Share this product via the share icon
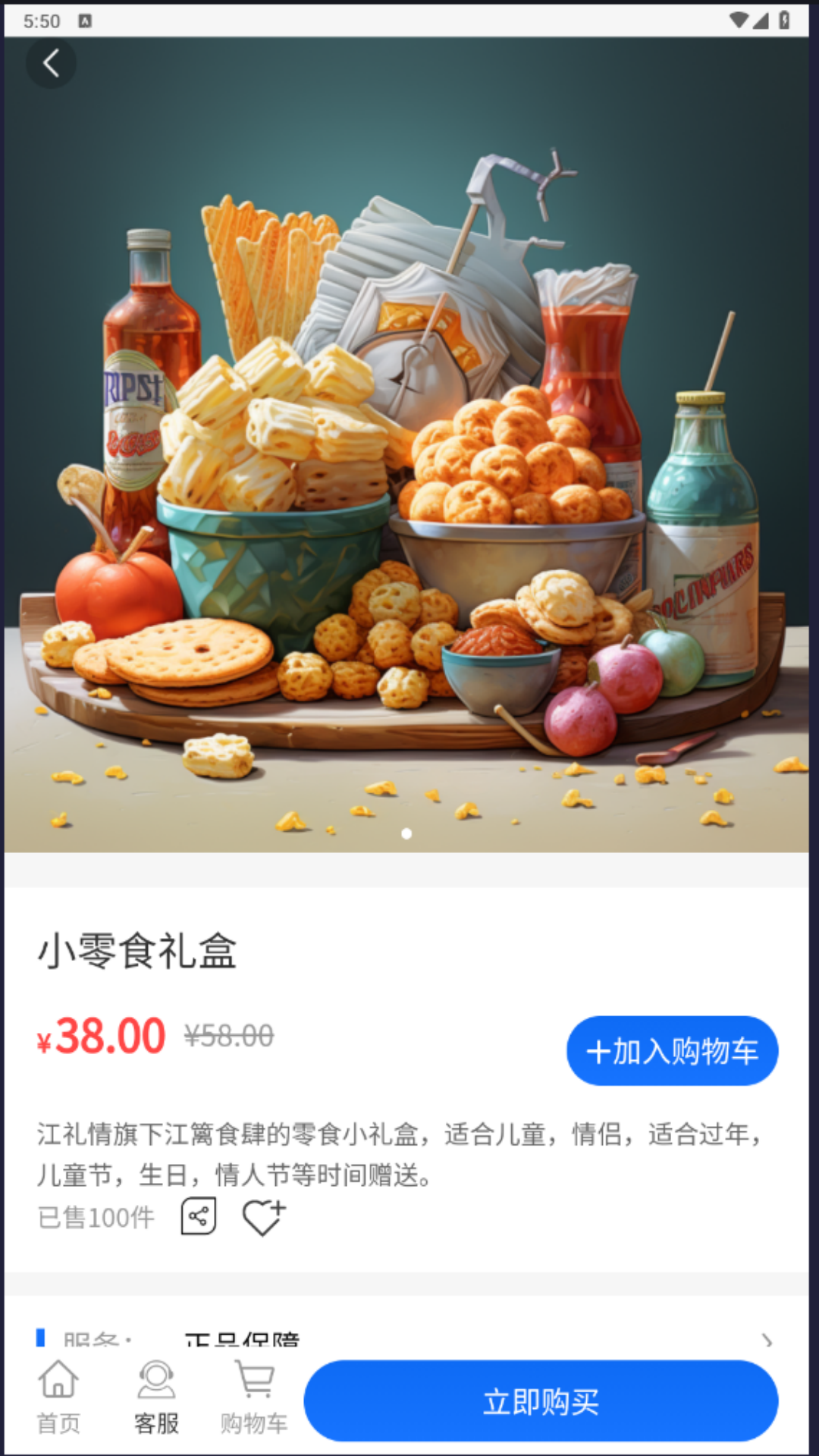This screenshot has height=1456, width=819. pos(199,1216)
